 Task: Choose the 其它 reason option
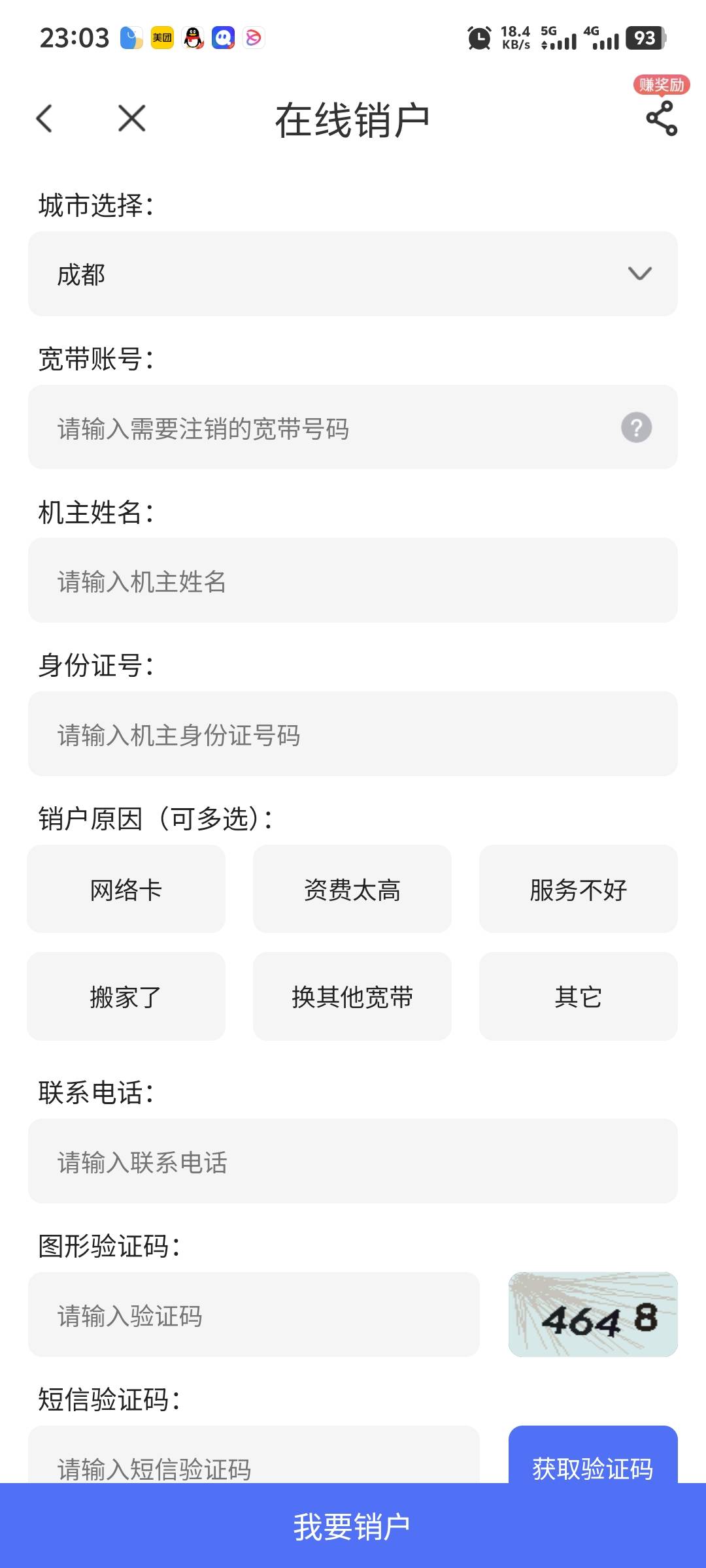[x=579, y=996]
